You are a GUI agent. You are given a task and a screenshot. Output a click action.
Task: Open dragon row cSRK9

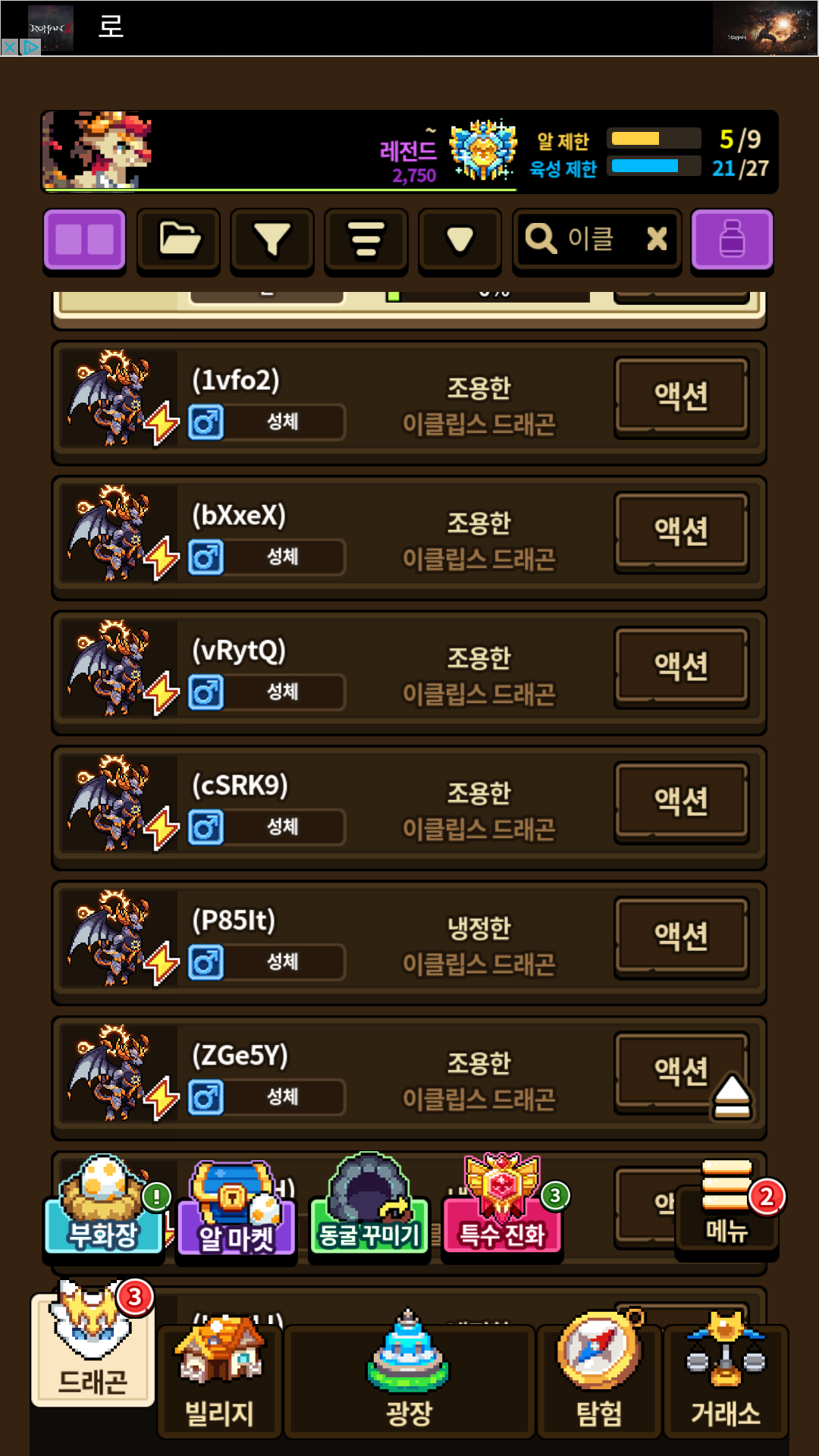[x=409, y=808]
